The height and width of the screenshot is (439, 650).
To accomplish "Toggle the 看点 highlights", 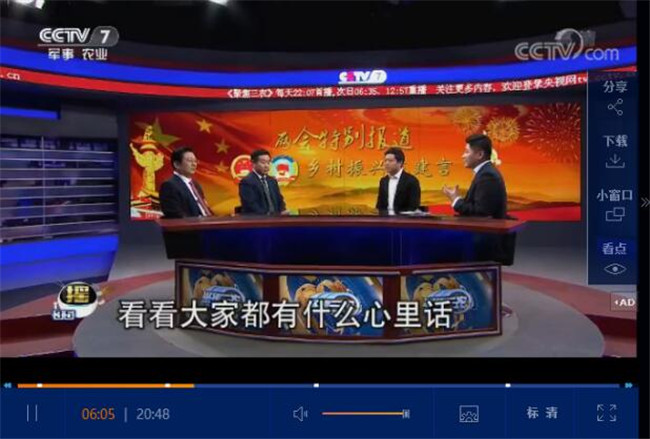I will point(614,258).
